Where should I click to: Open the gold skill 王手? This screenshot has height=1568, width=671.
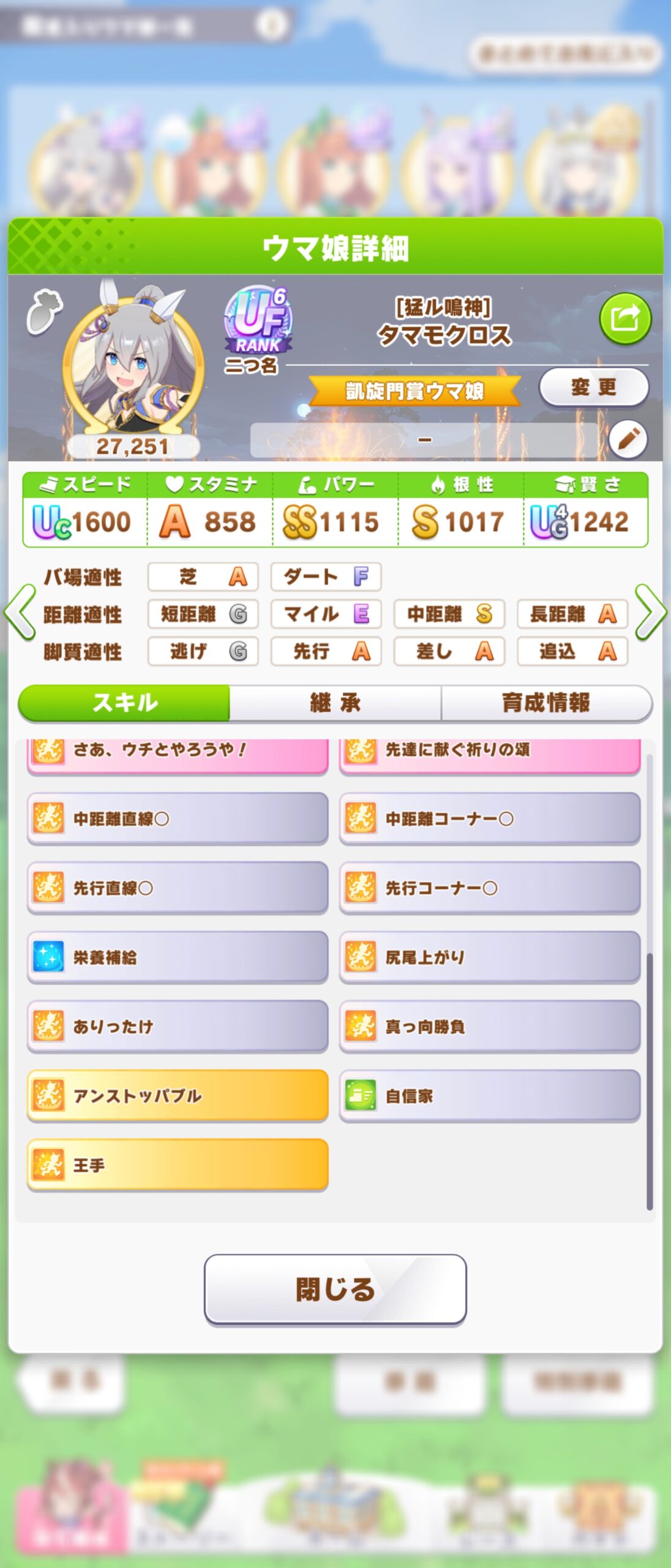(178, 1165)
